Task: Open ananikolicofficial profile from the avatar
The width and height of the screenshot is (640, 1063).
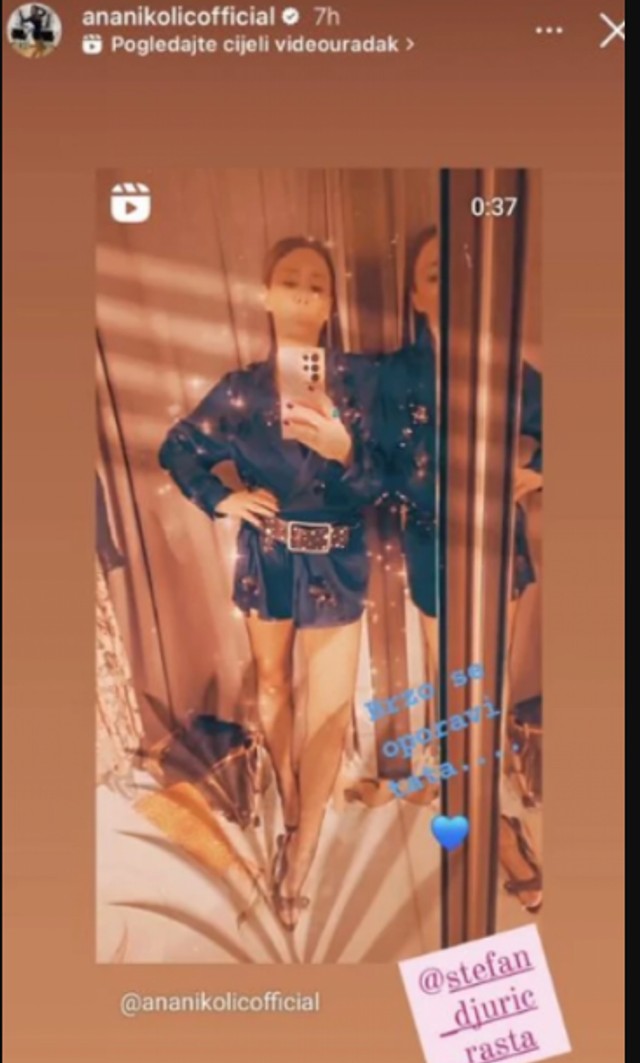Action: click(x=35, y=30)
